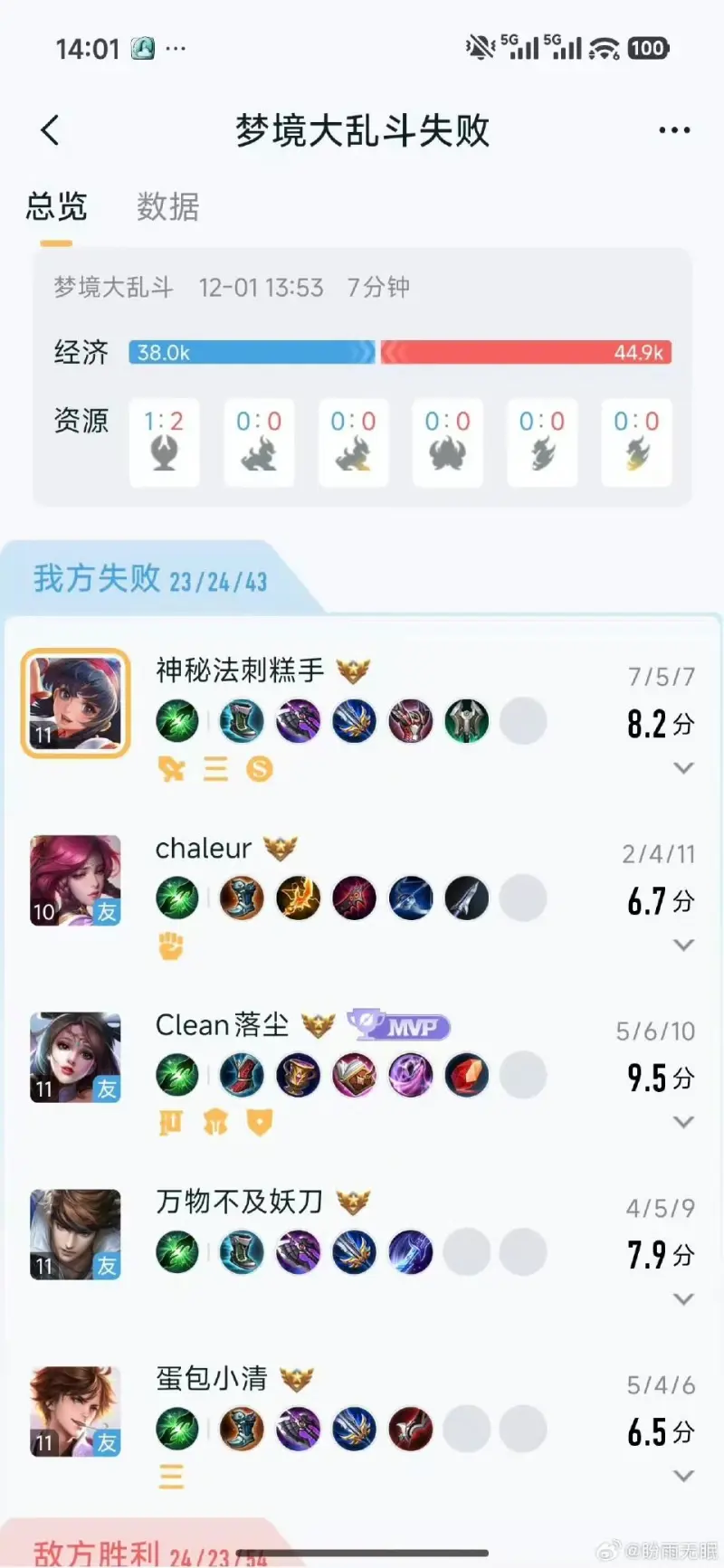Viewport: 724px width, 1568px height.
Task: Open chaleur's hero avatar
Action: pos(75,879)
